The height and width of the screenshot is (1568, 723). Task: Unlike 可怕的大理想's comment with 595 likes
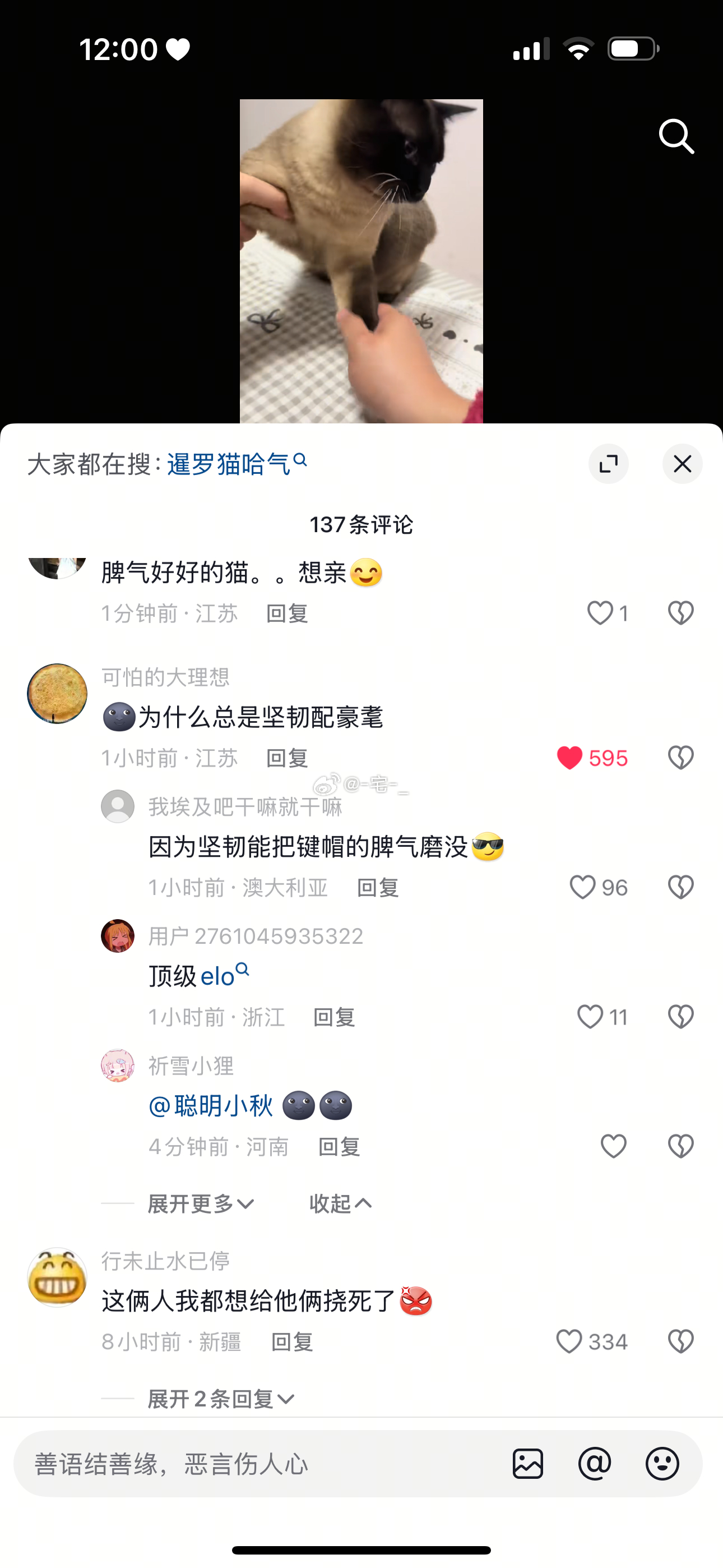point(570,758)
